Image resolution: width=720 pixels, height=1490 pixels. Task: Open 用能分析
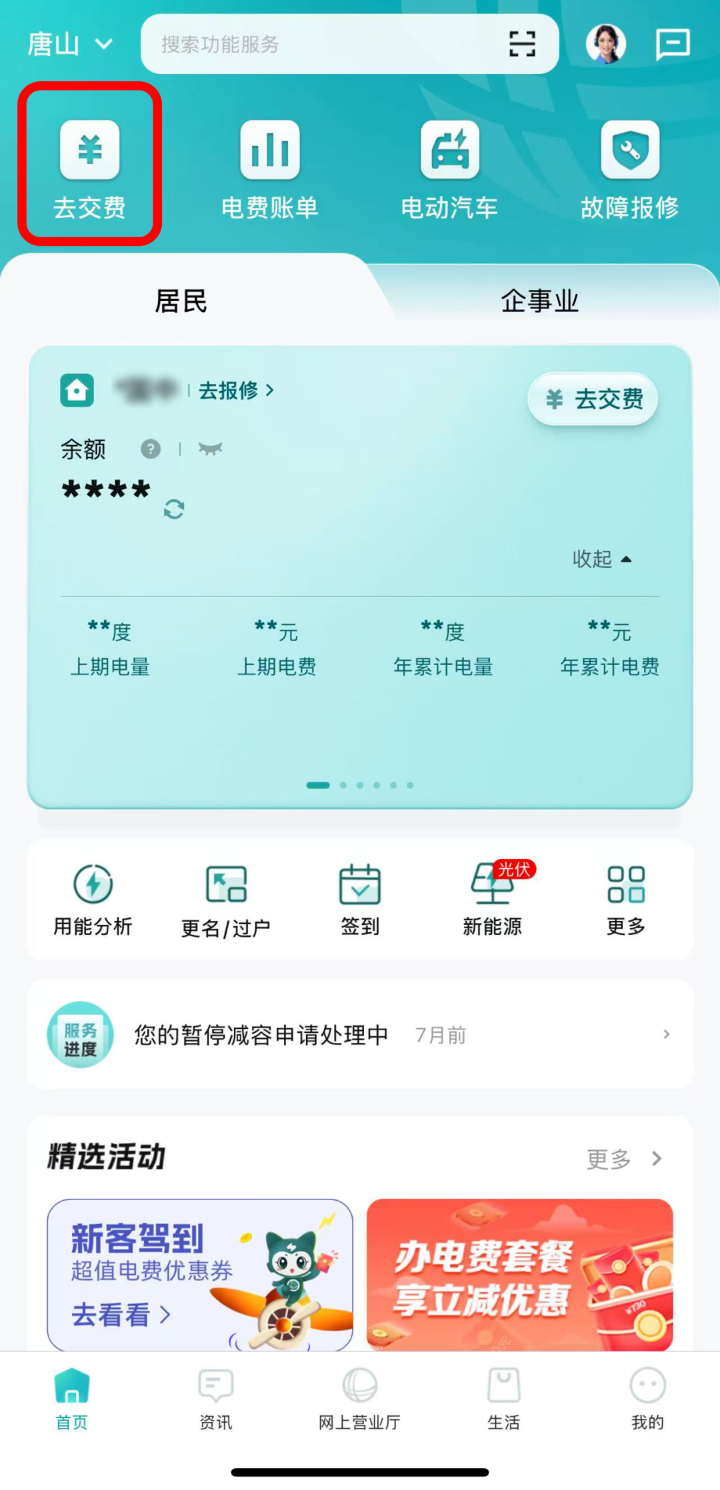pyautogui.click(x=93, y=900)
